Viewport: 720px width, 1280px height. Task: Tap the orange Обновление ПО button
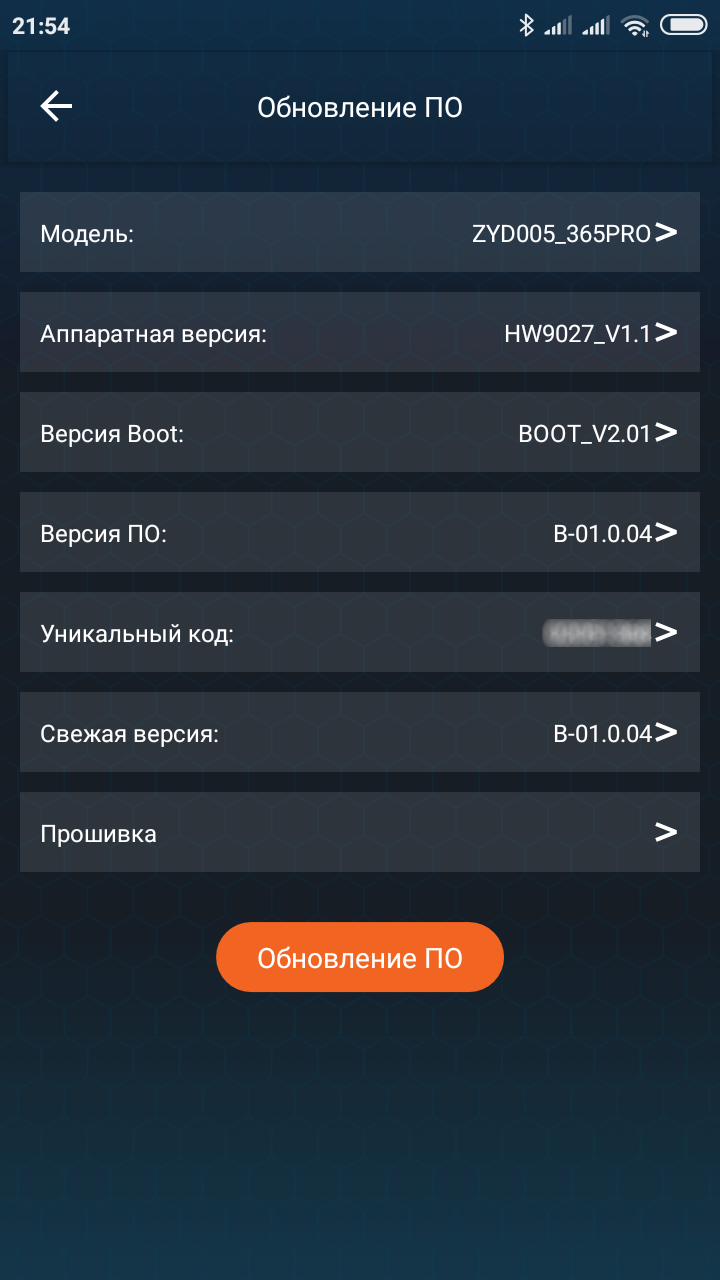click(360, 957)
